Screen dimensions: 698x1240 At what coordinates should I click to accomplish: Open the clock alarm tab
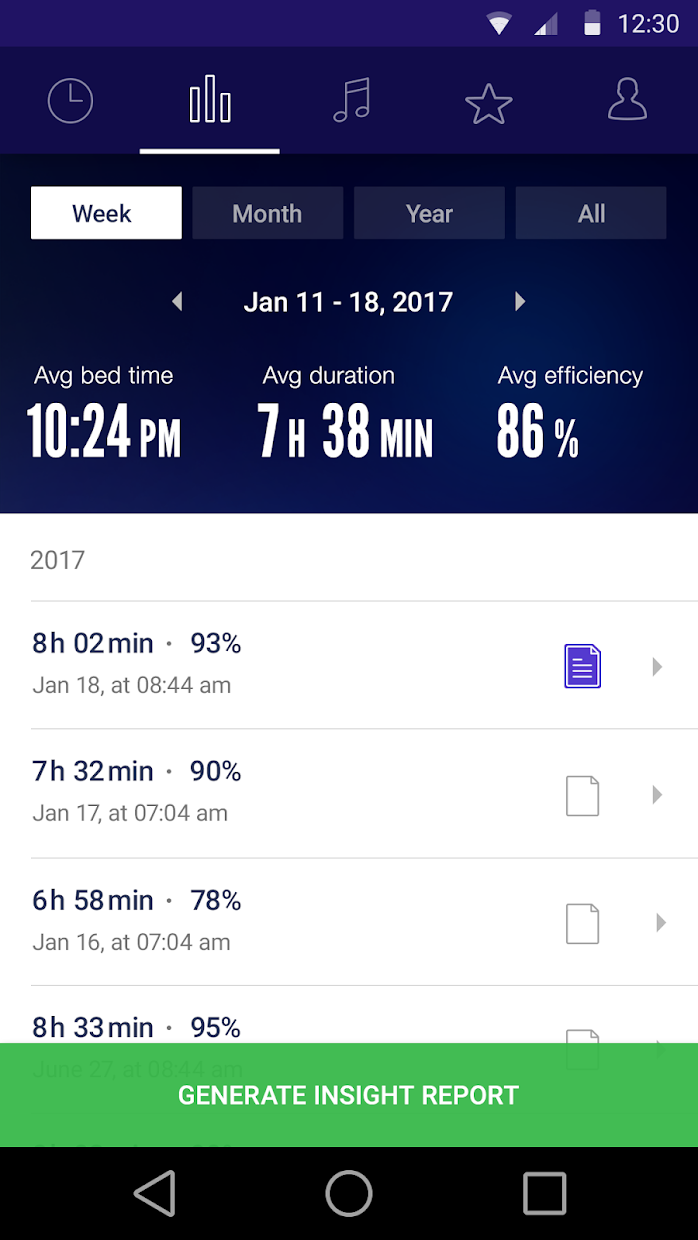70,101
